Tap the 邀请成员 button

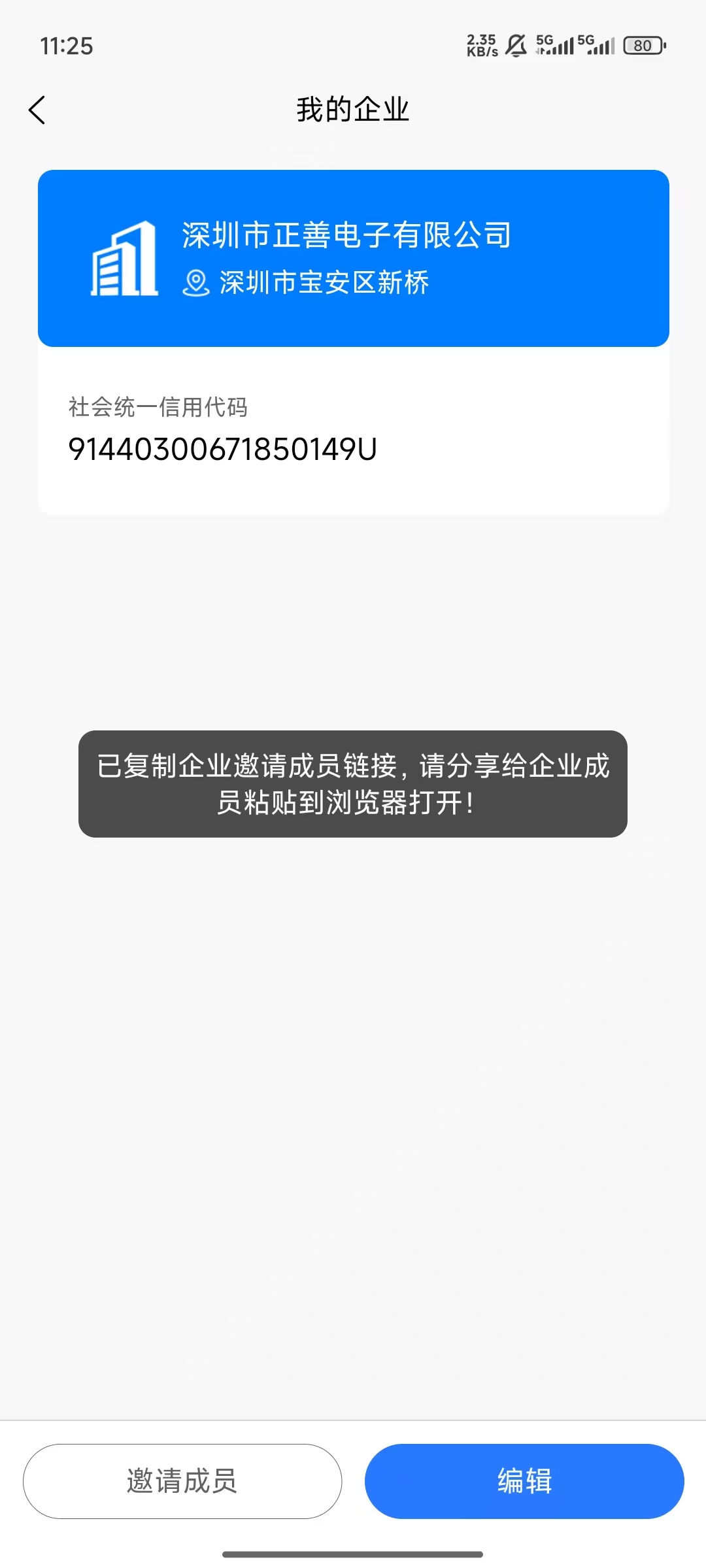[182, 1481]
